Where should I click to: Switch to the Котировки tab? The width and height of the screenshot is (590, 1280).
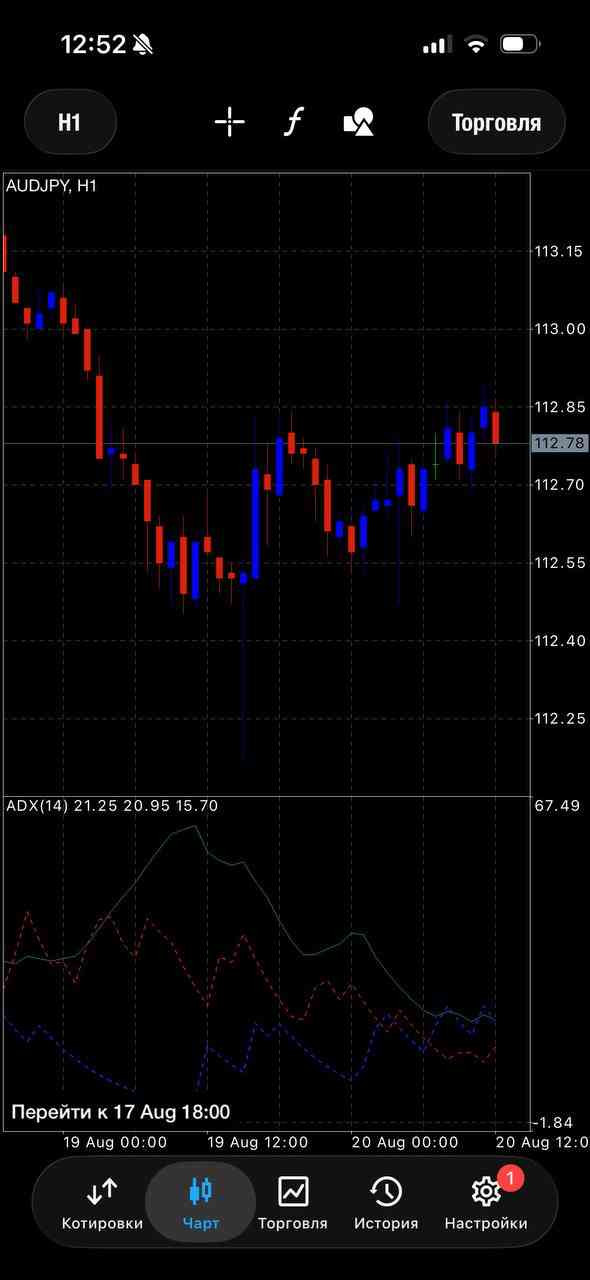[102, 1203]
